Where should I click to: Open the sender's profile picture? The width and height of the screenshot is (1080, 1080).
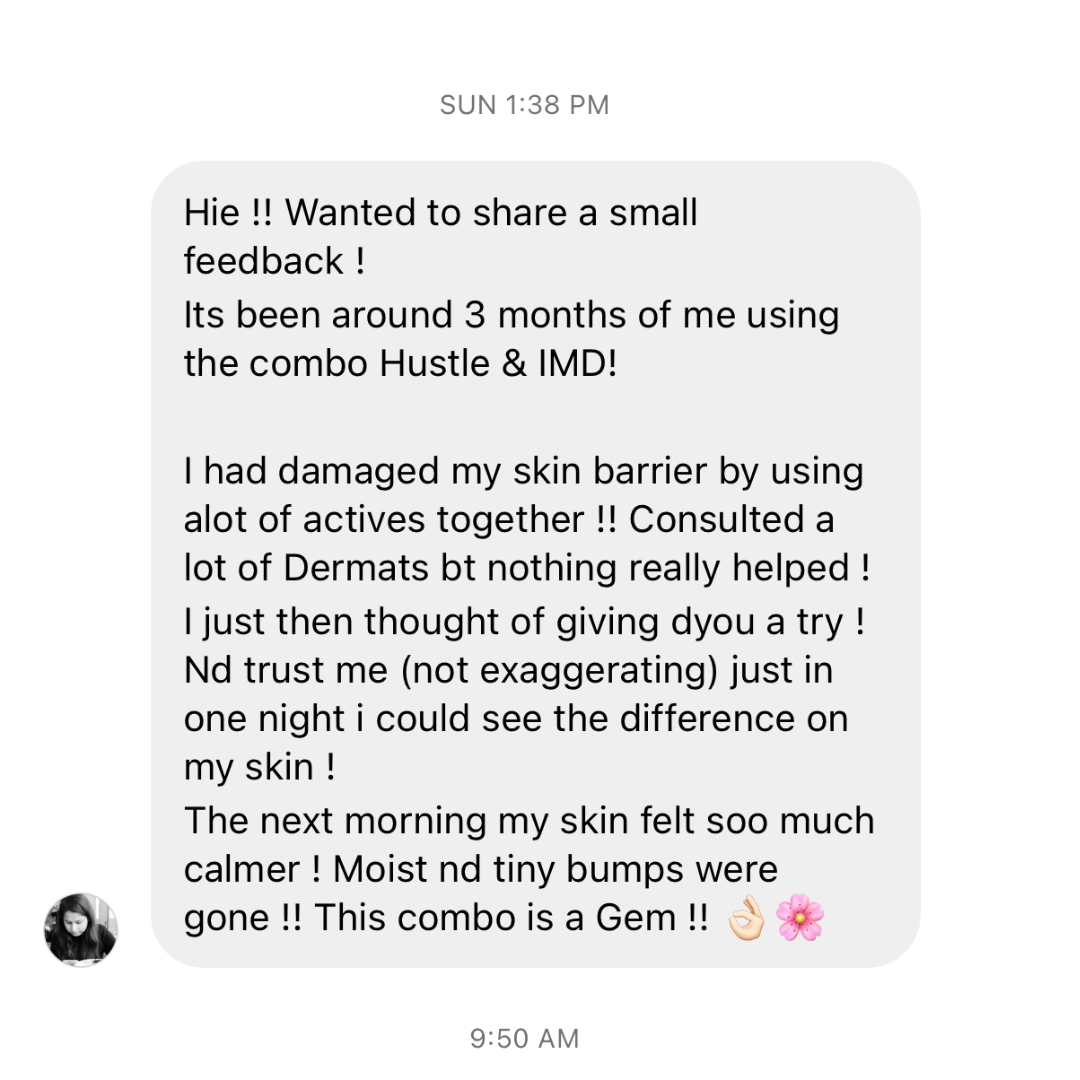pos(81,930)
